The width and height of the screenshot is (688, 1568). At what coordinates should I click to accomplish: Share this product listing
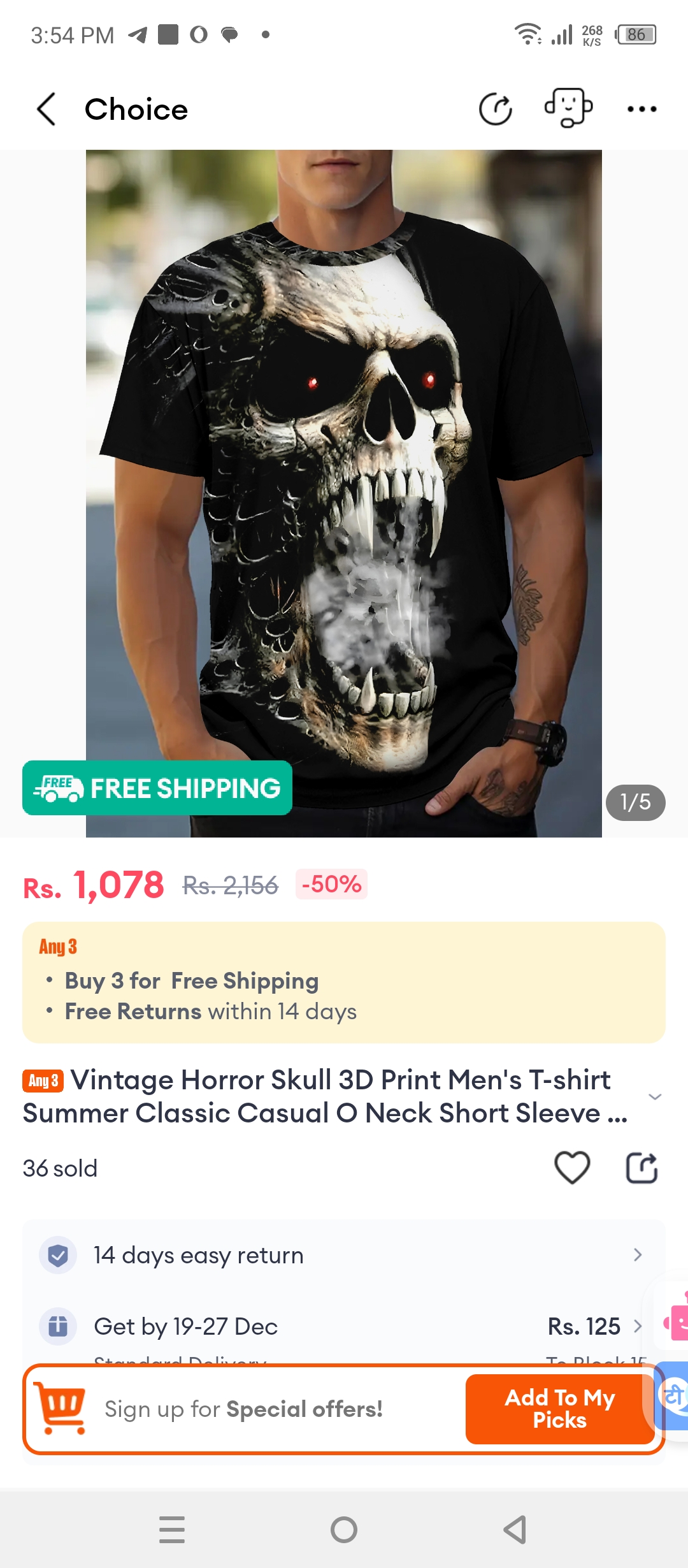pyautogui.click(x=641, y=1168)
